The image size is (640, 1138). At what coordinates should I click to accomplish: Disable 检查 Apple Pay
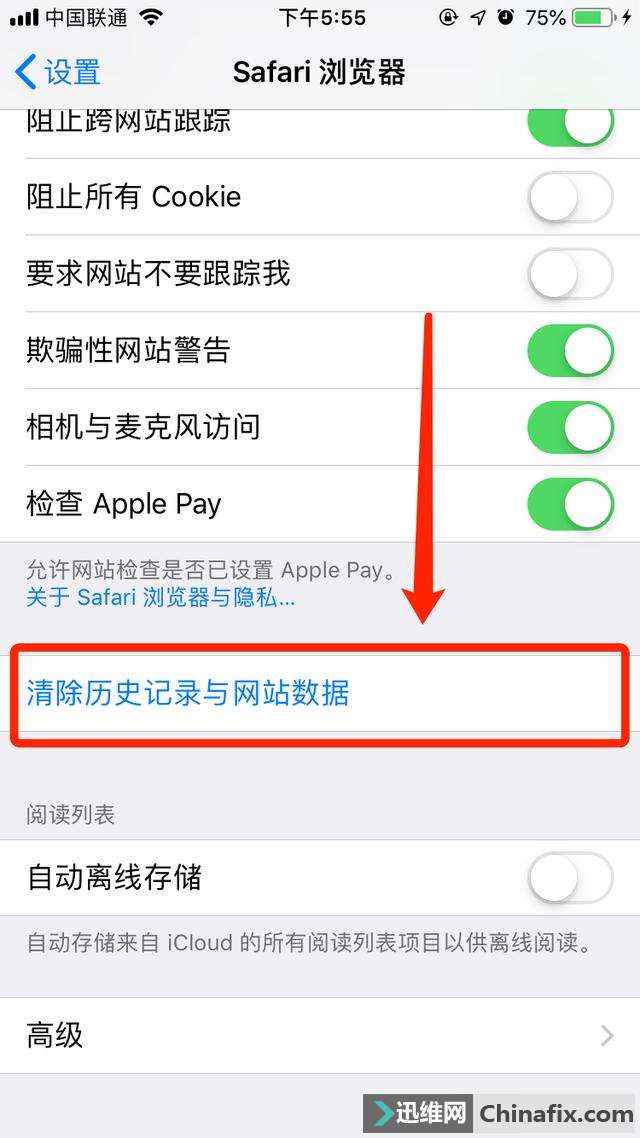570,504
